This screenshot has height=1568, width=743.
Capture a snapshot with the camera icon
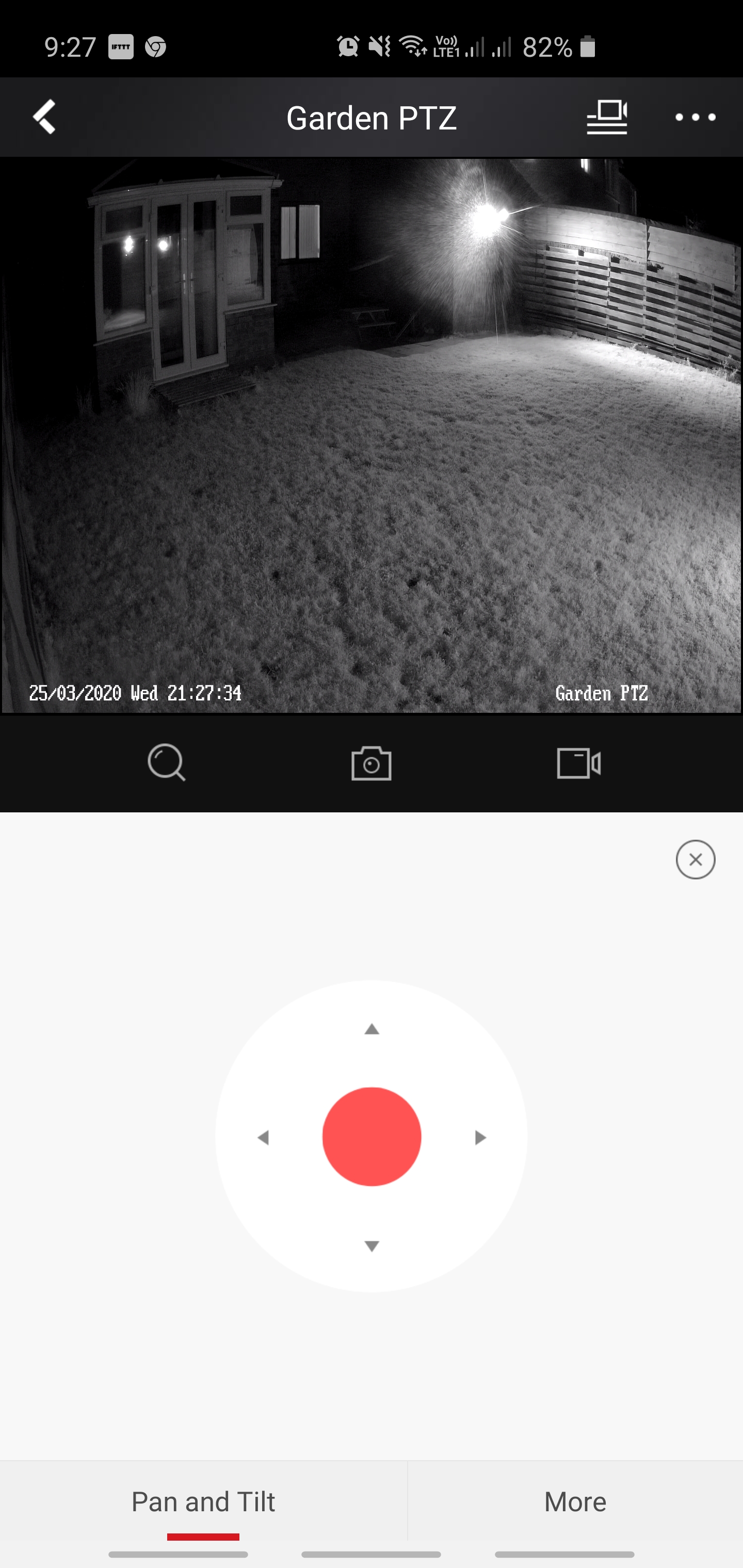pyautogui.click(x=371, y=763)
